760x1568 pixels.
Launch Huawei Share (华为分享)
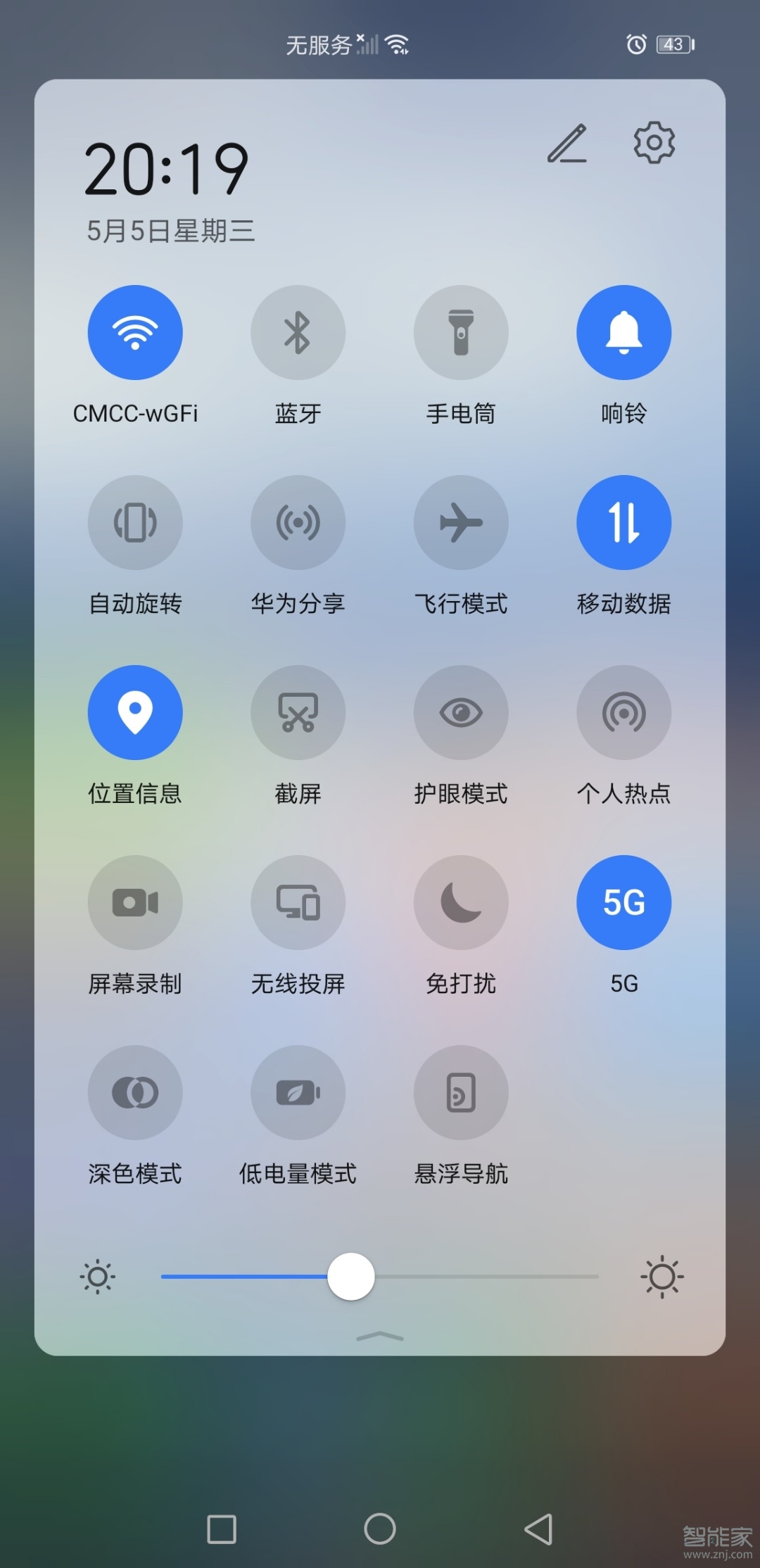click(x=298, y=522)
